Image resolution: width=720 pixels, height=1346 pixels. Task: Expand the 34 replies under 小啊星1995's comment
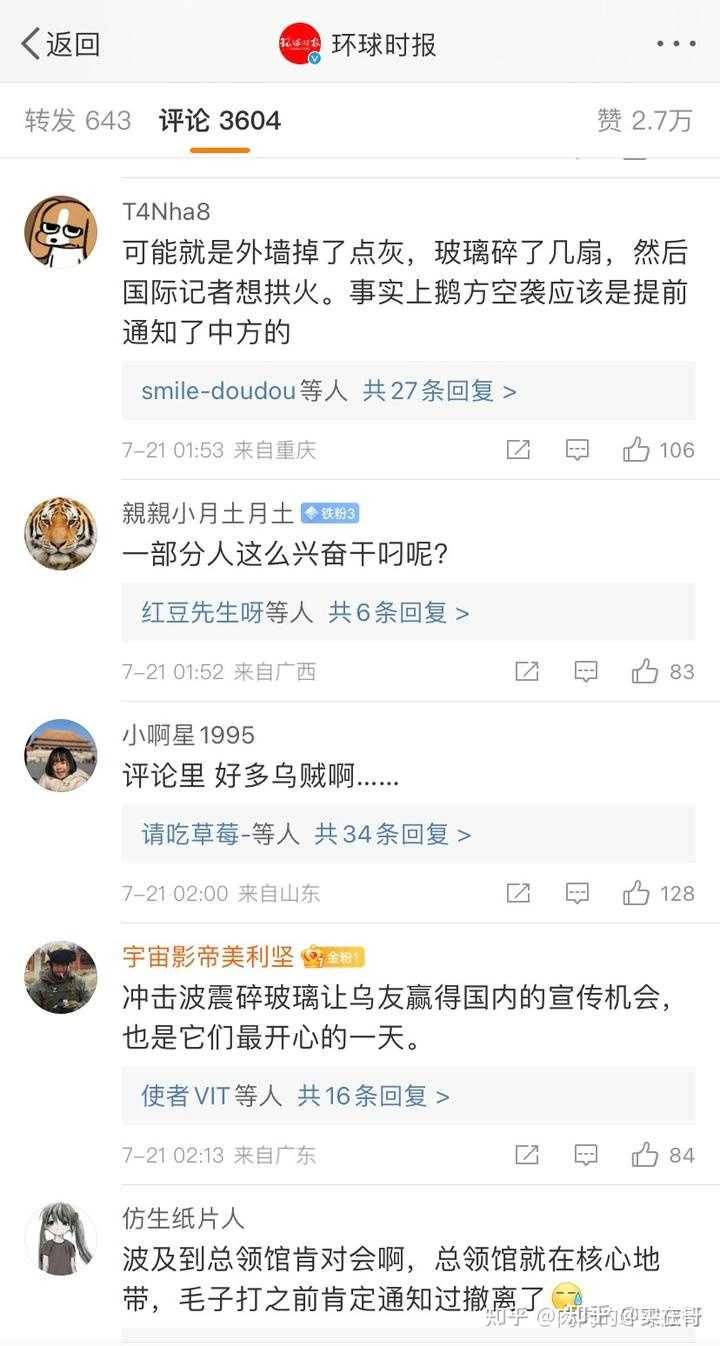(408, 834)
